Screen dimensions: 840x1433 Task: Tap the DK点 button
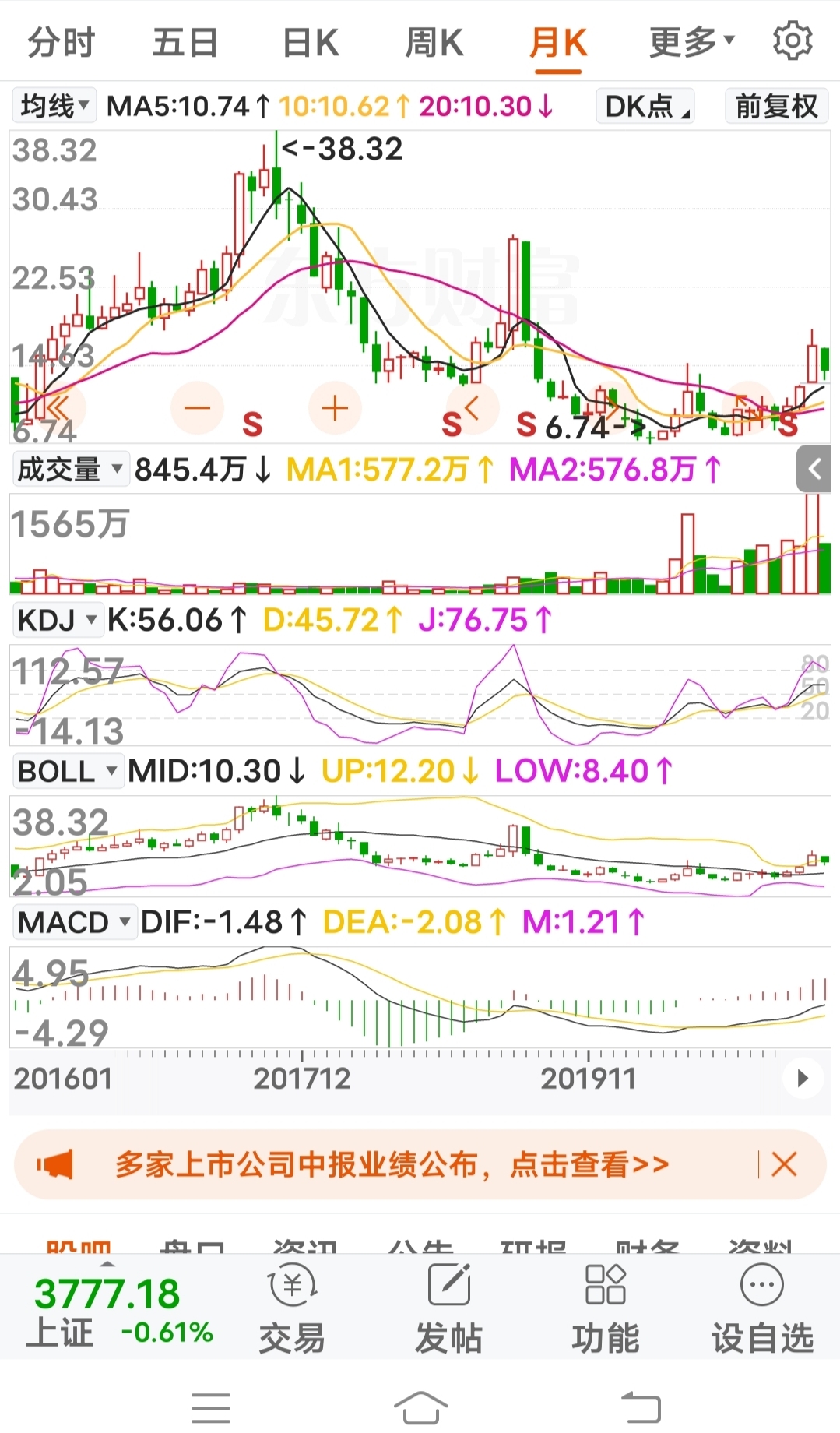pos(645,106)
